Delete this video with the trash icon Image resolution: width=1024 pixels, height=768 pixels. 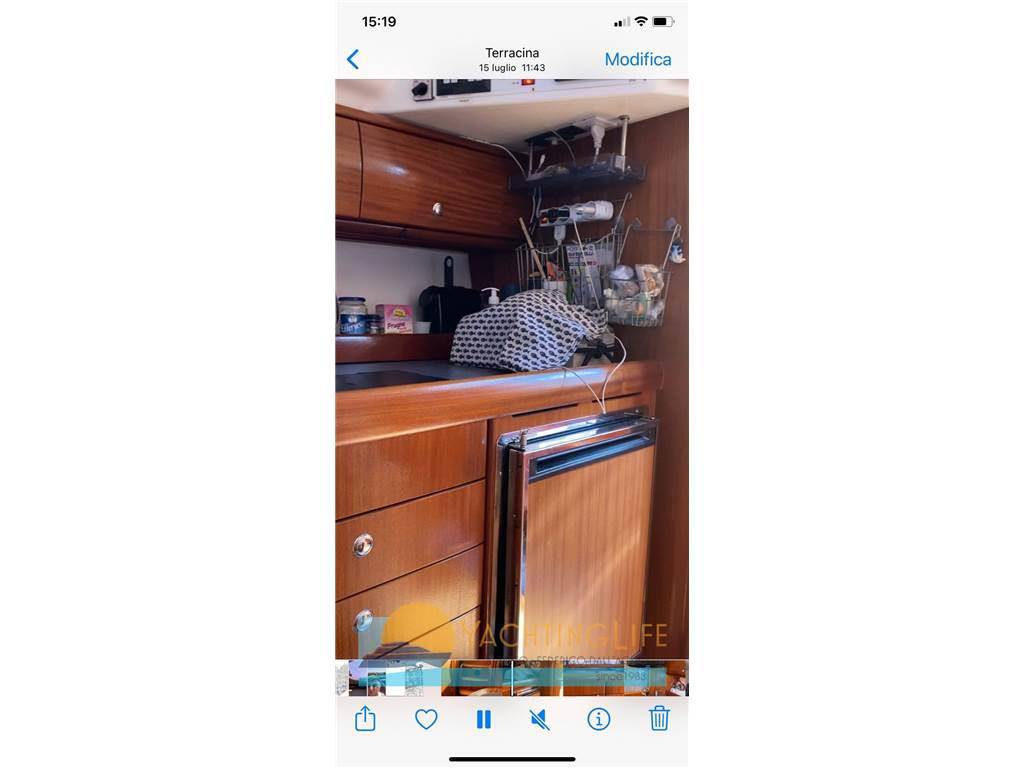coord(658,718)
